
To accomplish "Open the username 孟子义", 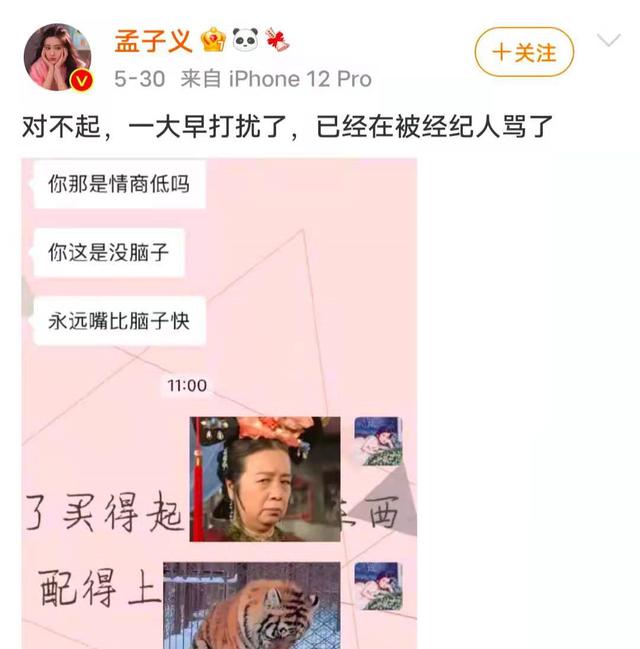I will (x=153, y=40).
